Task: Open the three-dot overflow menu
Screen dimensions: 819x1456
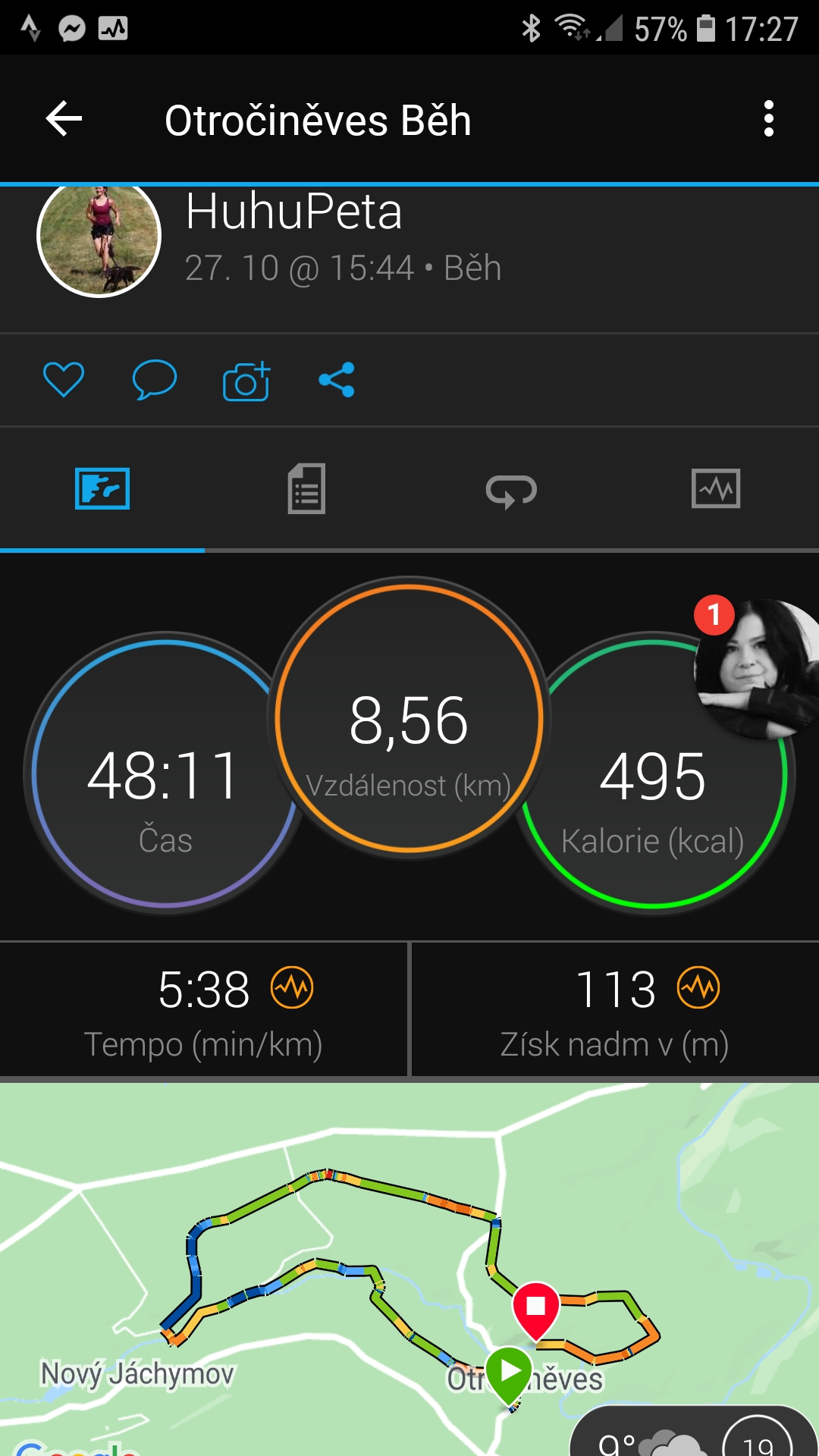Action: click(x=769, y=119)
